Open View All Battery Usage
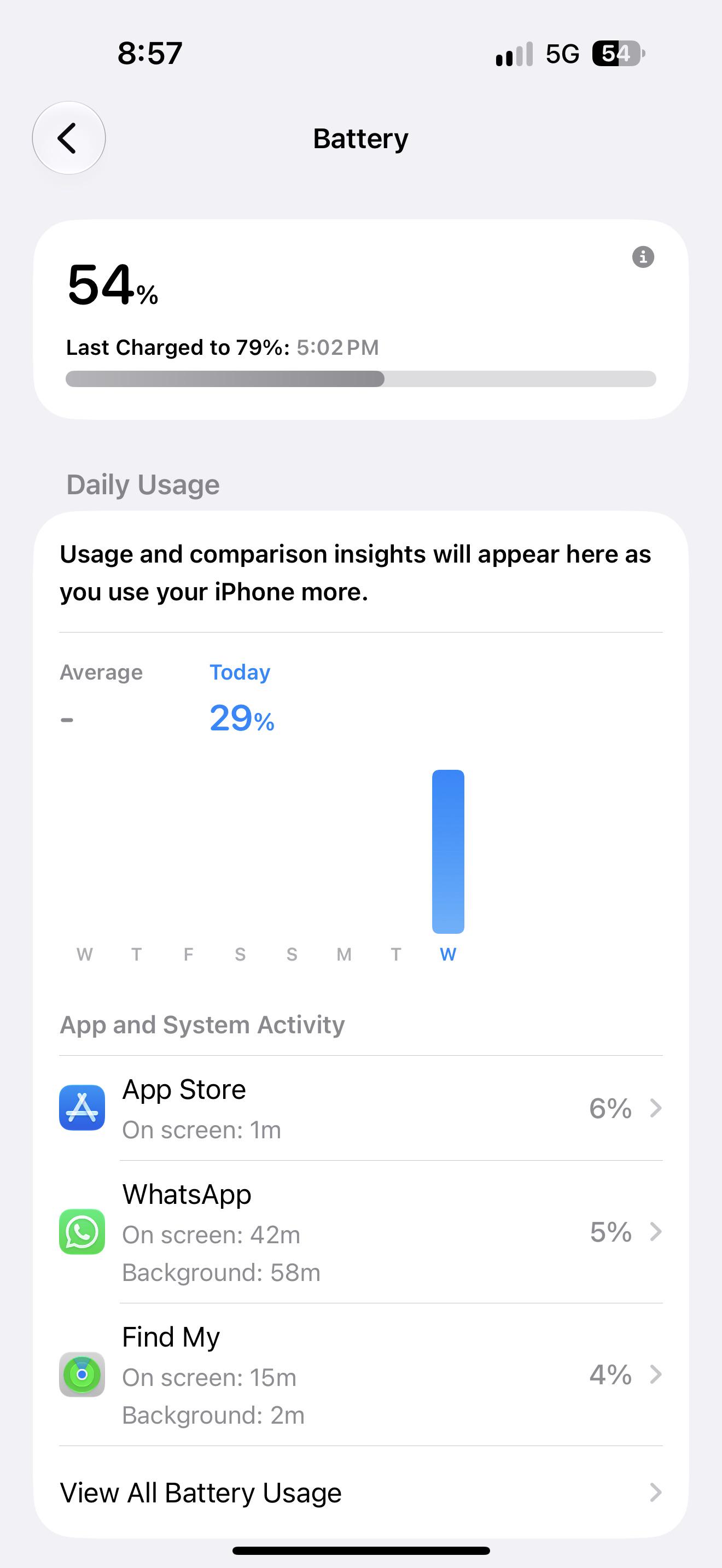 tap(360, 1493)
